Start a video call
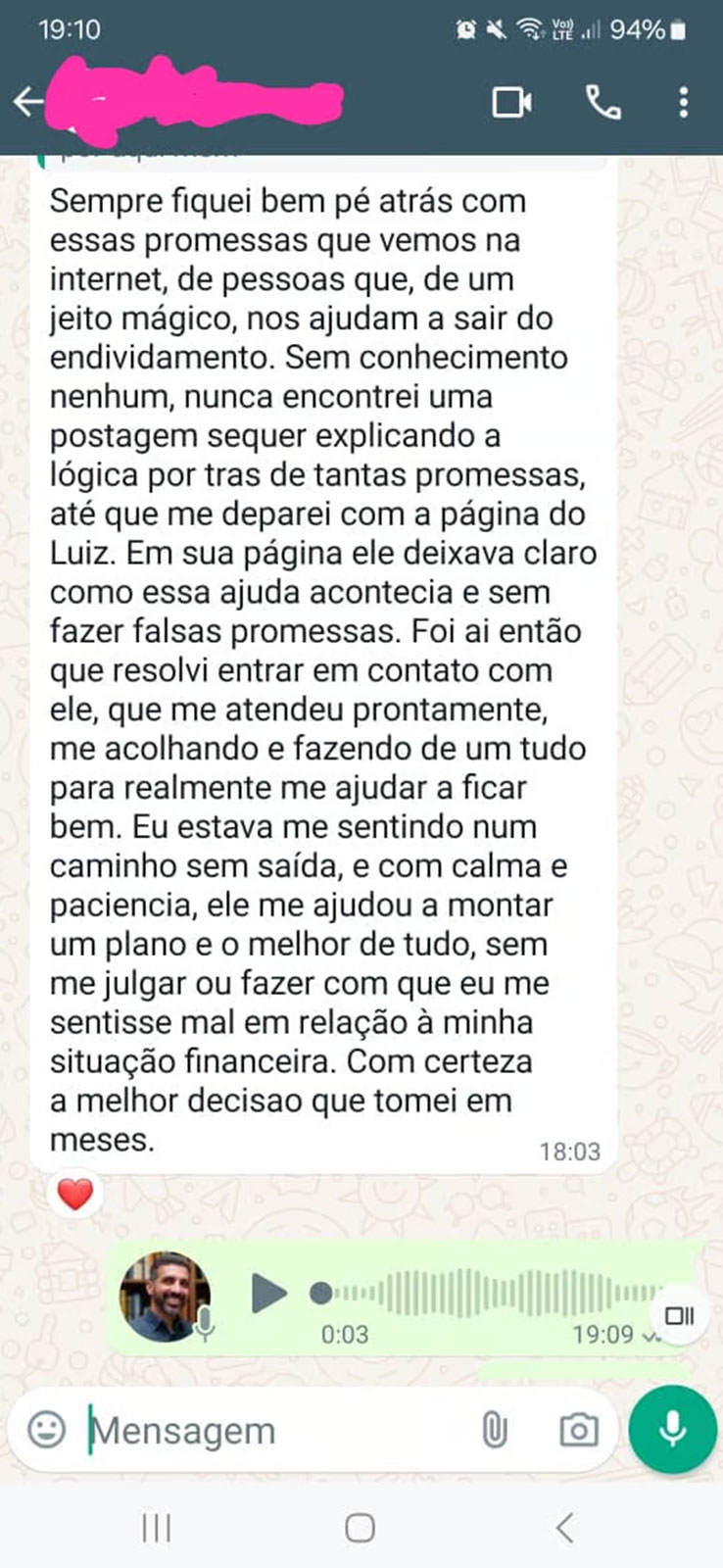This screenshot has width=723, height=1568. click(x=511, y=101)
